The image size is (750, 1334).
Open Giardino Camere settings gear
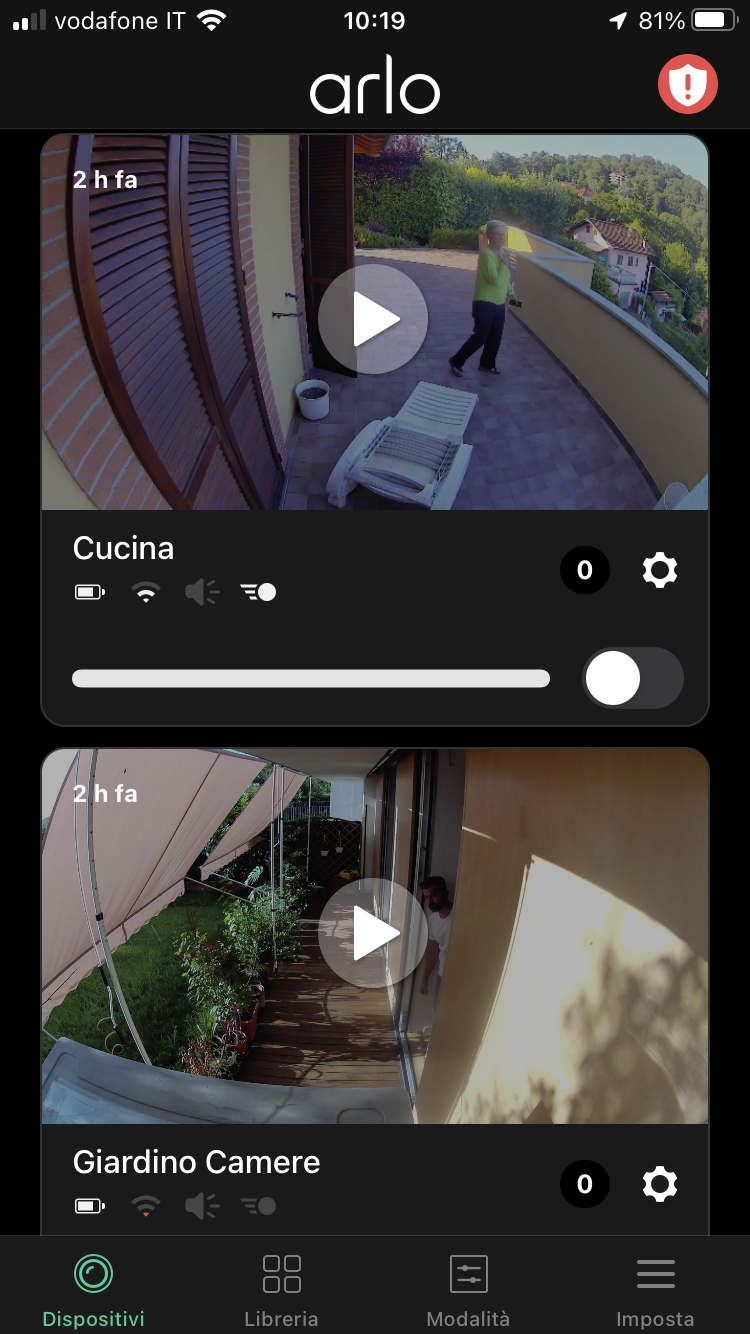tap(660, 1185)
